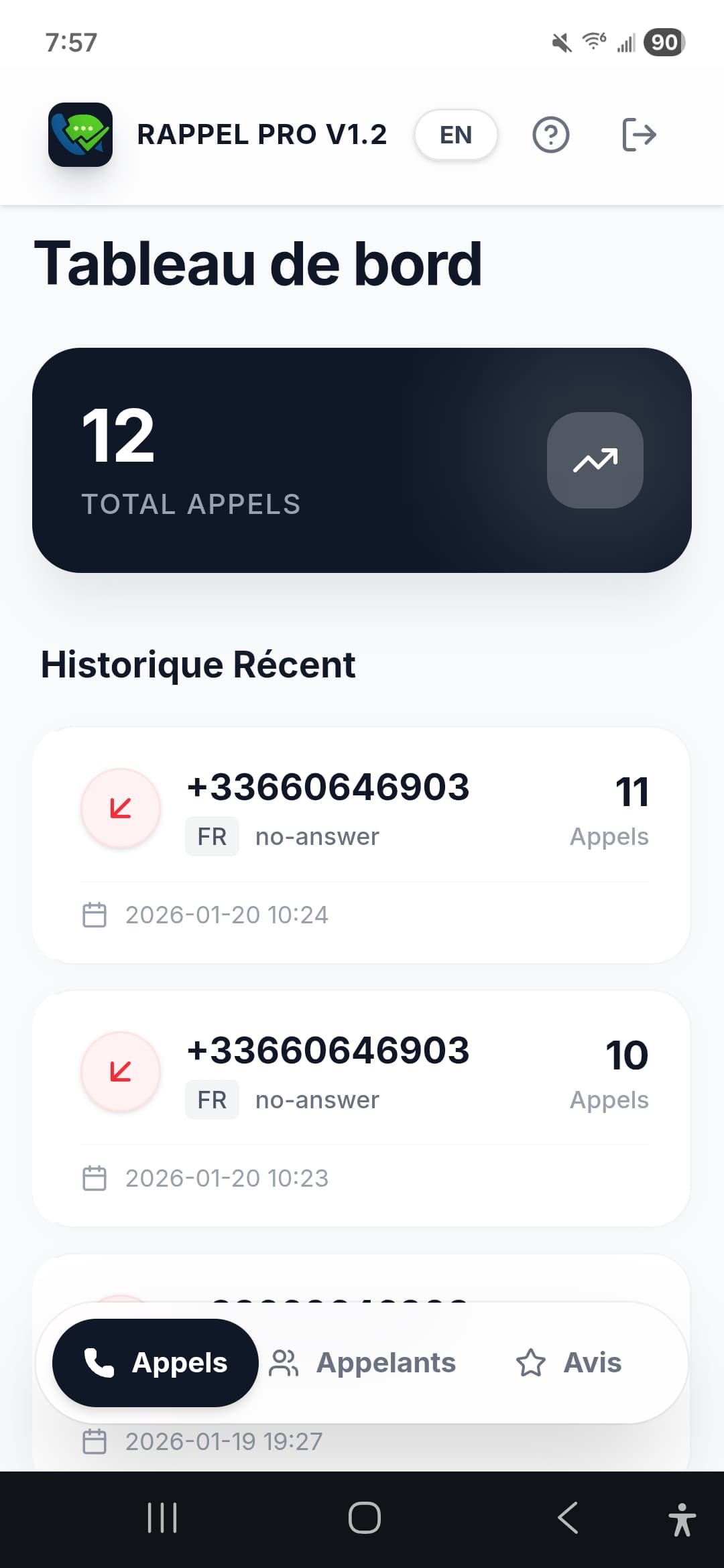This screenshot has width=724, height=1568.
Task: Click the star icon beside Avis
Action: pos(530,1362)
